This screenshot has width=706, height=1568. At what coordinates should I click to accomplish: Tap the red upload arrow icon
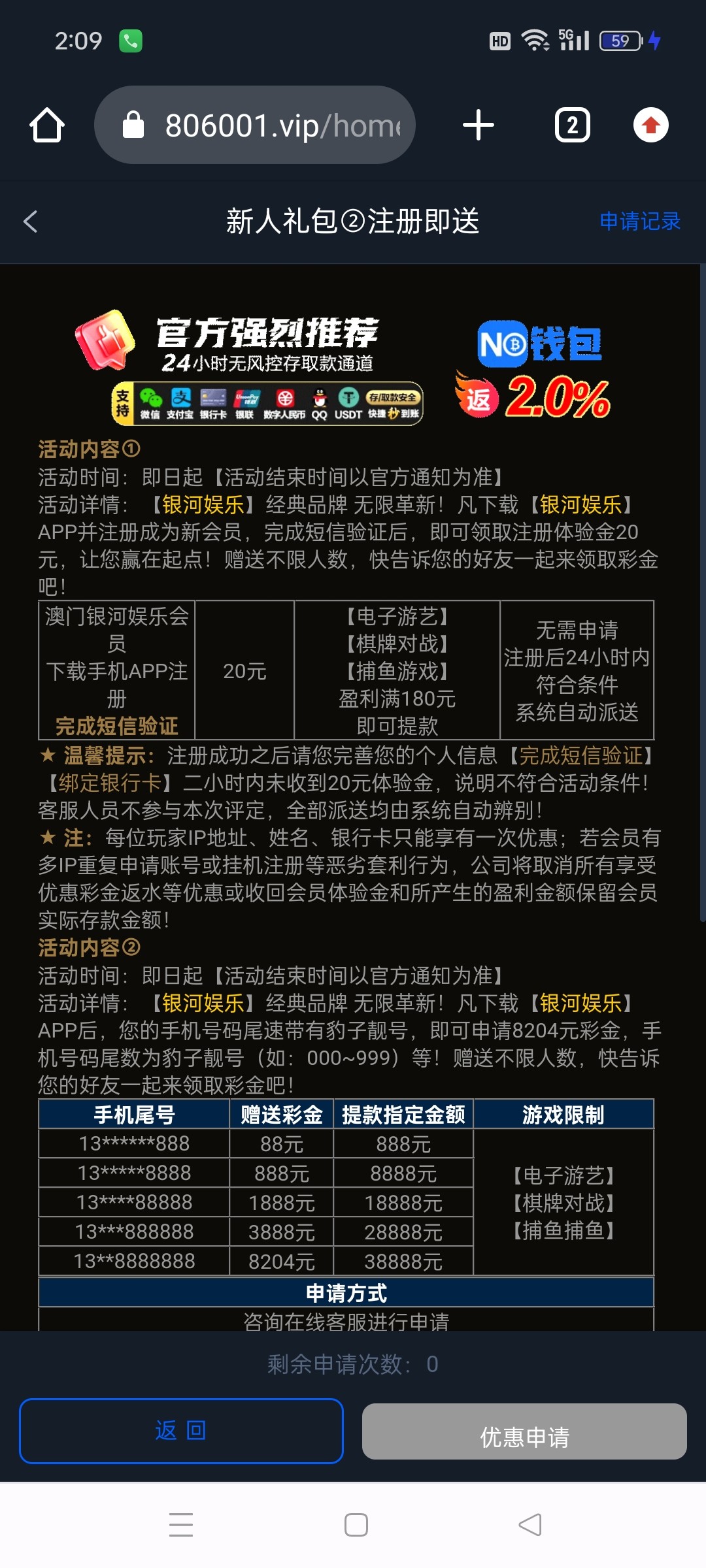pos(650,125)
